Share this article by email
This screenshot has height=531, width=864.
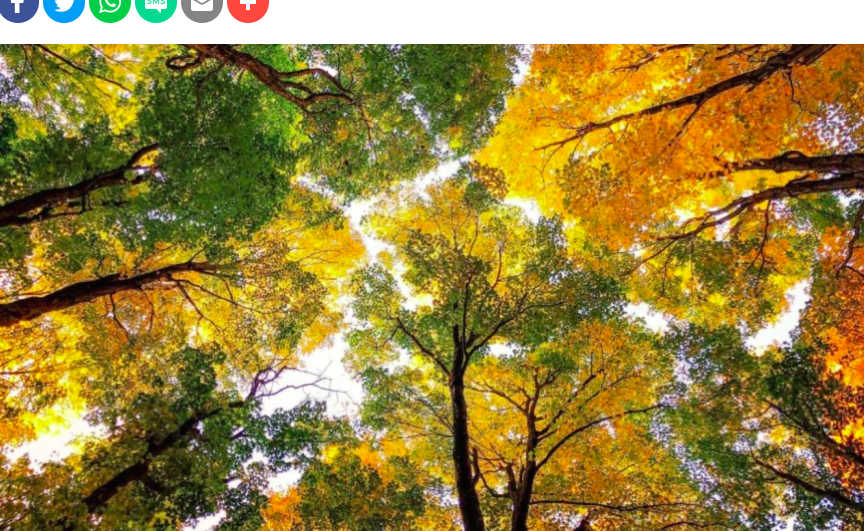[x=202, y=6]
